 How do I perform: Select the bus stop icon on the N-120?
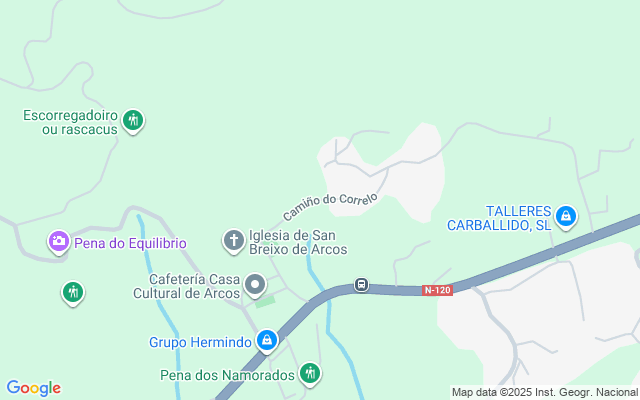point(362,285)
